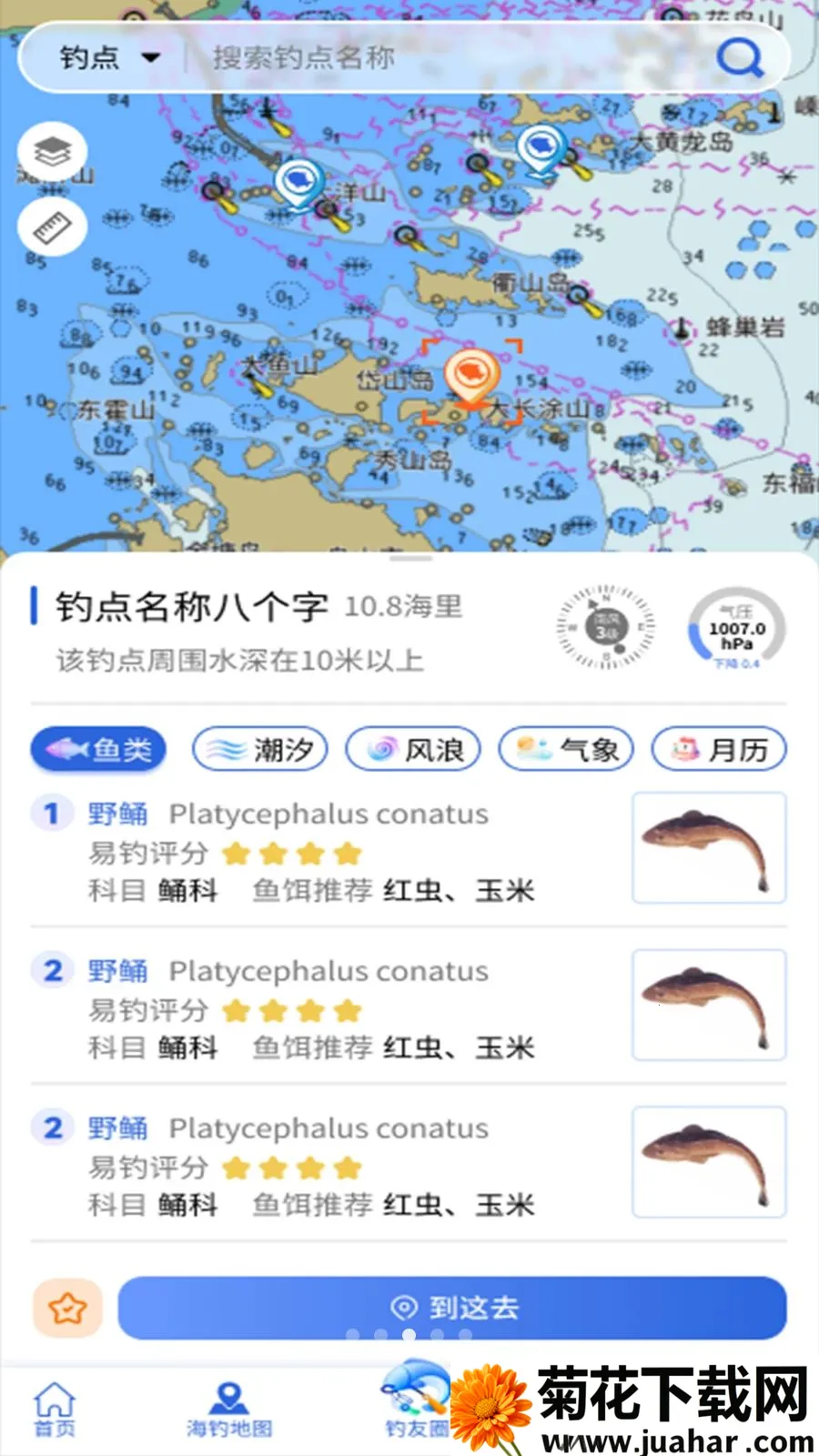Tap the magnifier search icon

(740, 58)
